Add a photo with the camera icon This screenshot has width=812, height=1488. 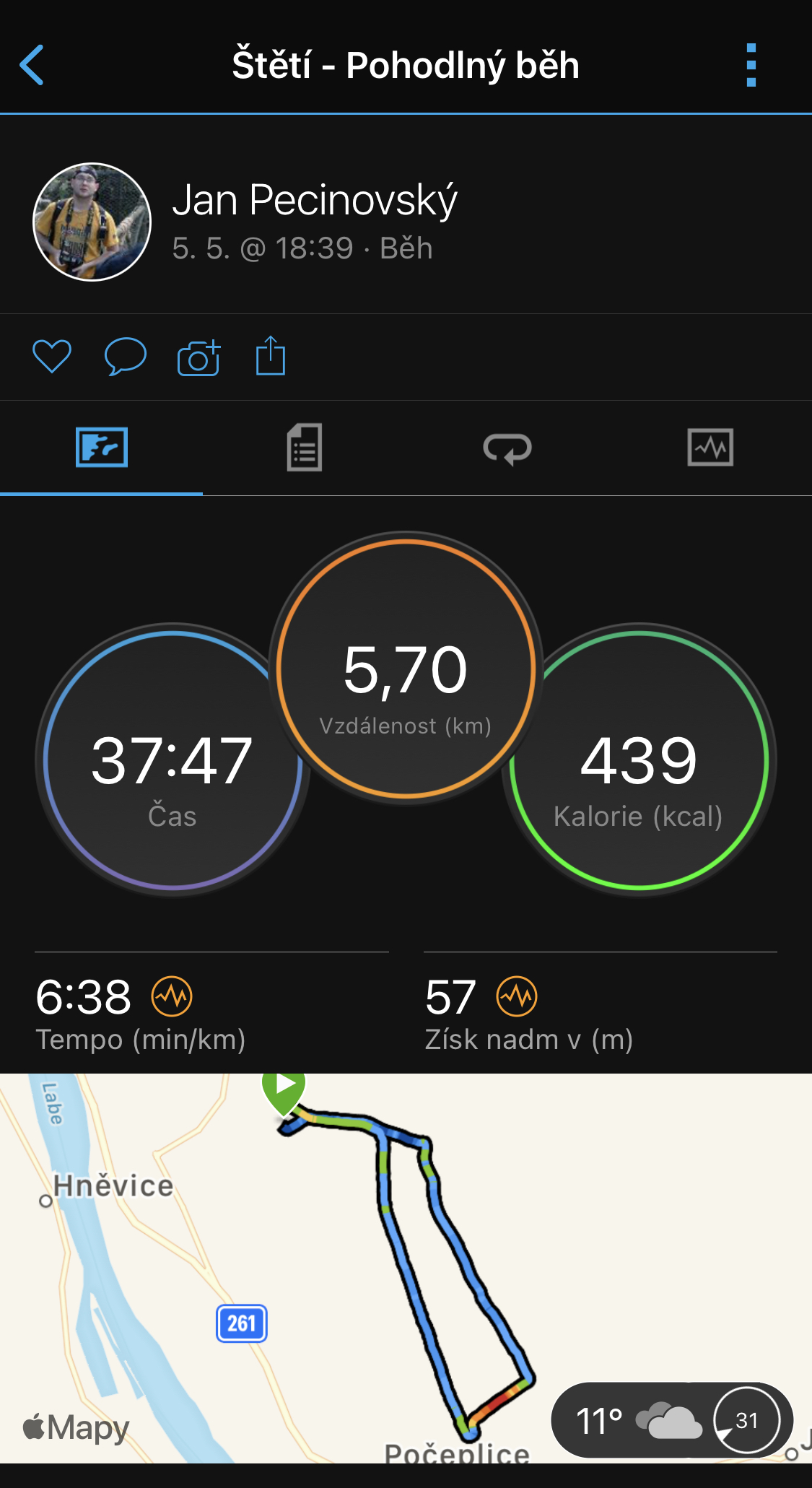(x=198, y=357)
